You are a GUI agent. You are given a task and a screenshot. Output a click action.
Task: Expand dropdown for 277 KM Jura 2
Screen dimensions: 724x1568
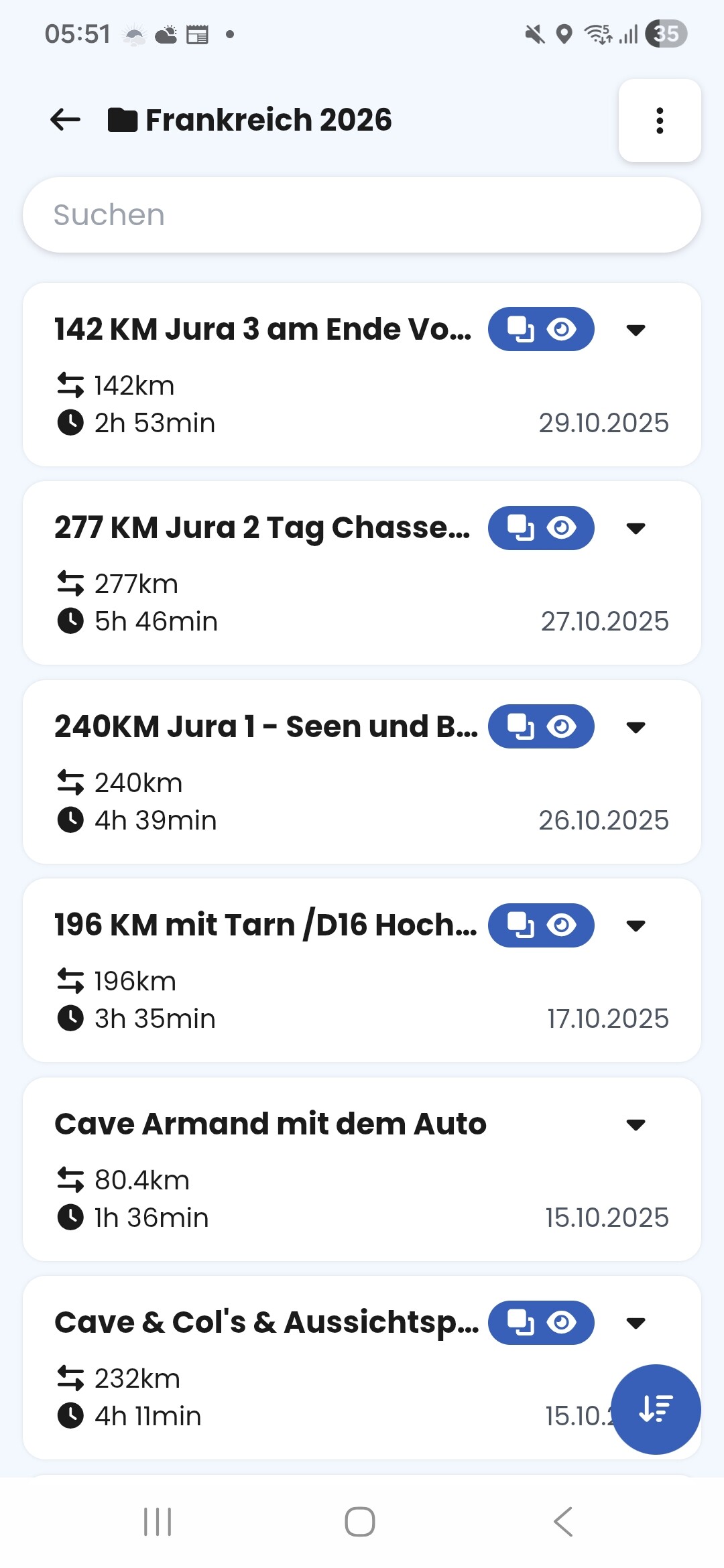[x=635, y=528]
